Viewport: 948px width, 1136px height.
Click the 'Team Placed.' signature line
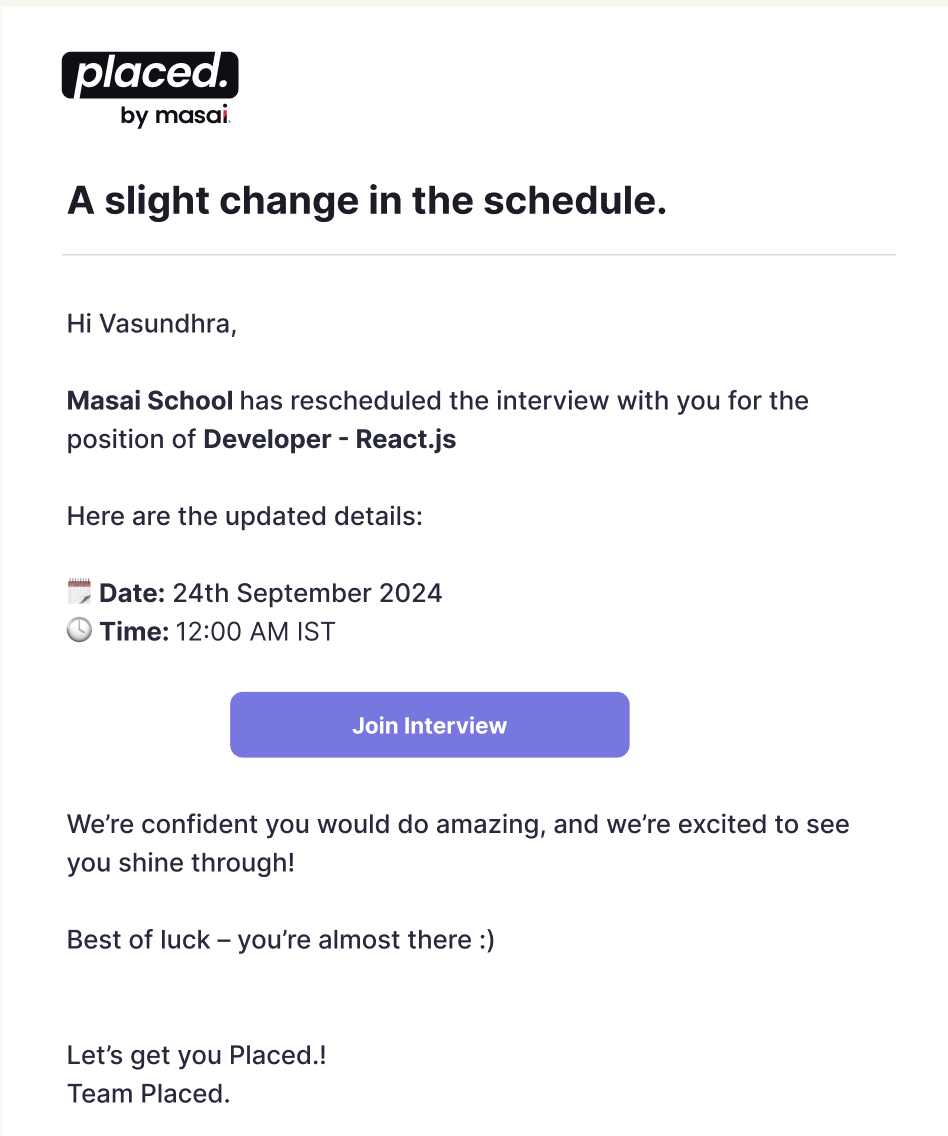tap(148, 1093)
